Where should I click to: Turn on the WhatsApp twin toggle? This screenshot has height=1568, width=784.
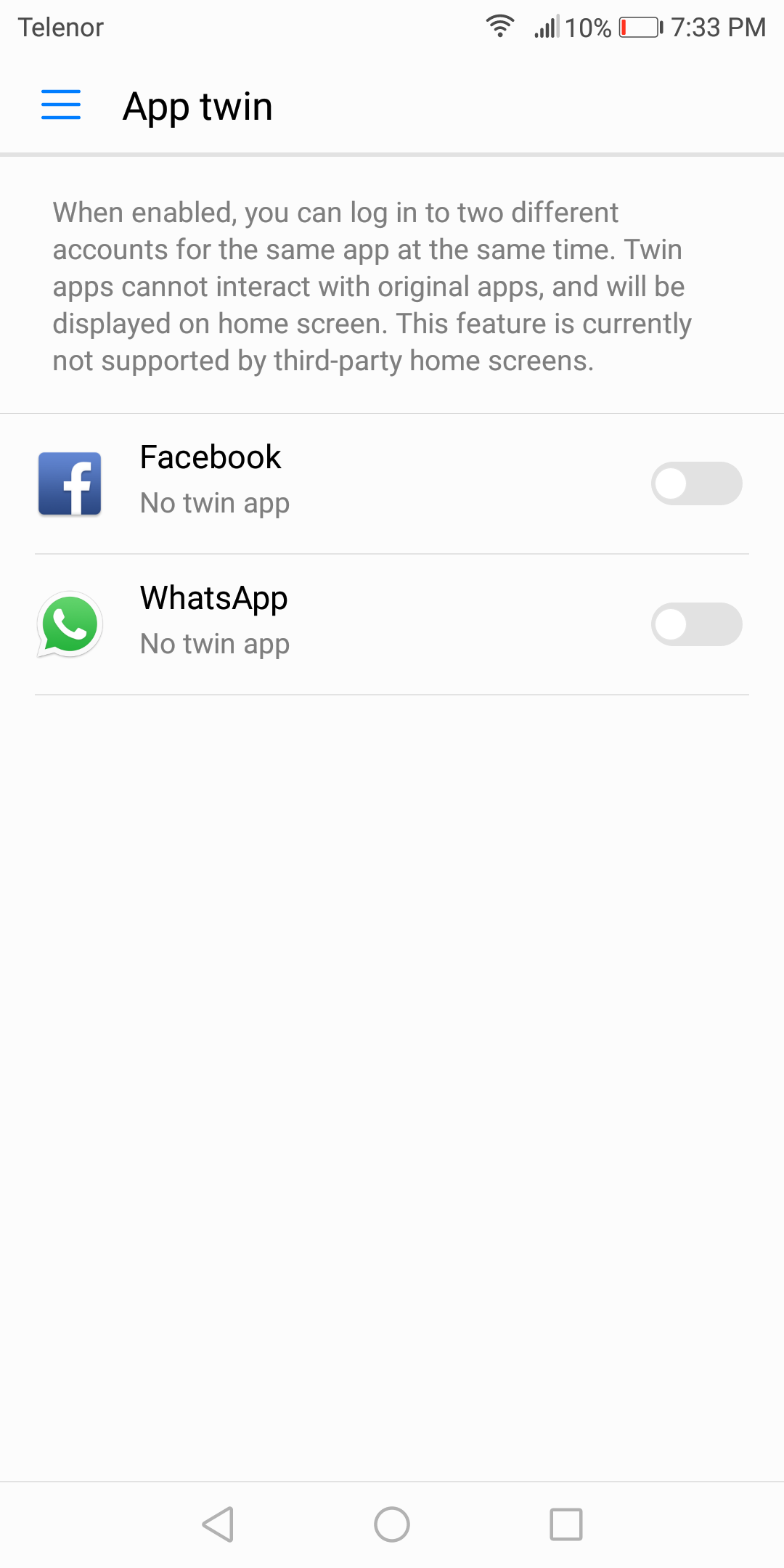pos(696,624)
